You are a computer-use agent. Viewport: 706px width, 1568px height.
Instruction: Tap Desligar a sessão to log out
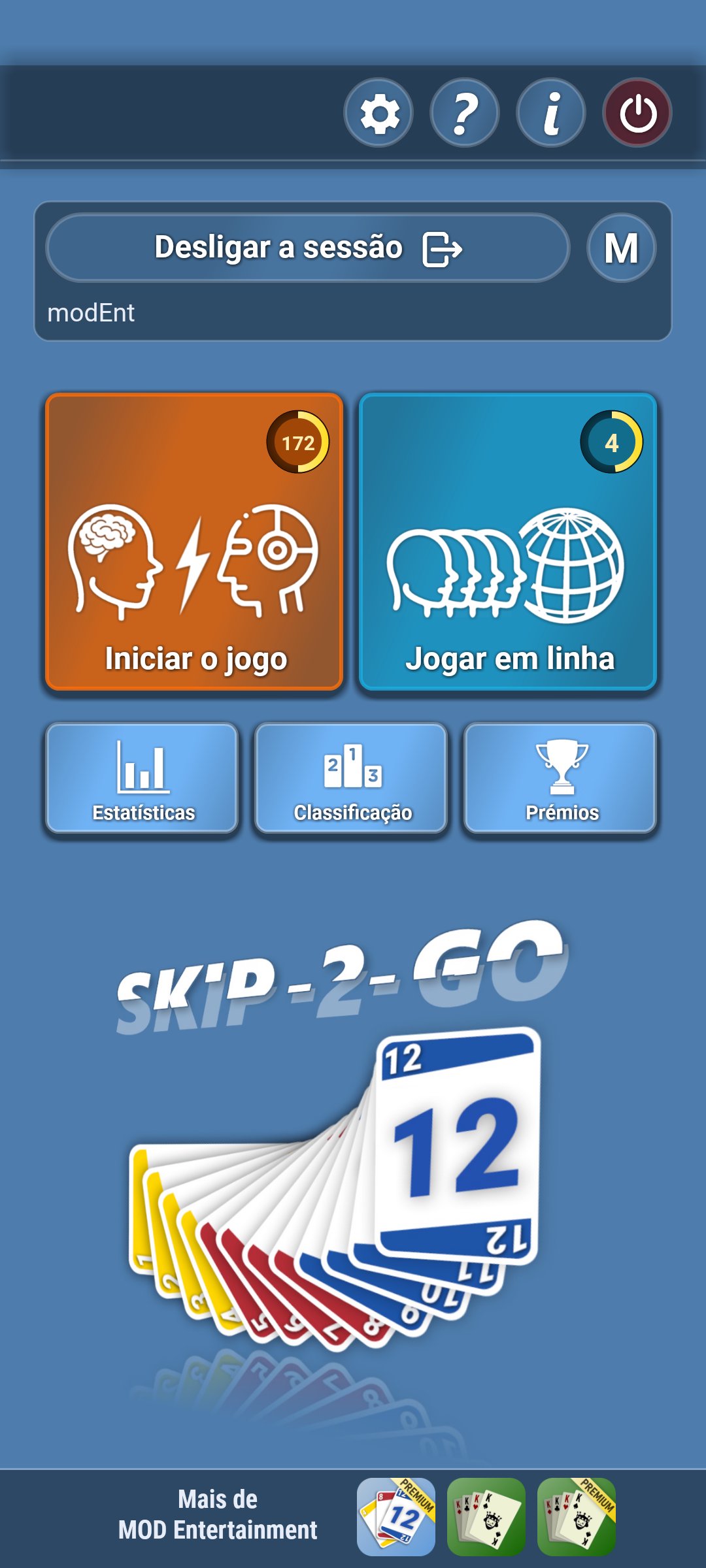(308, 248)
